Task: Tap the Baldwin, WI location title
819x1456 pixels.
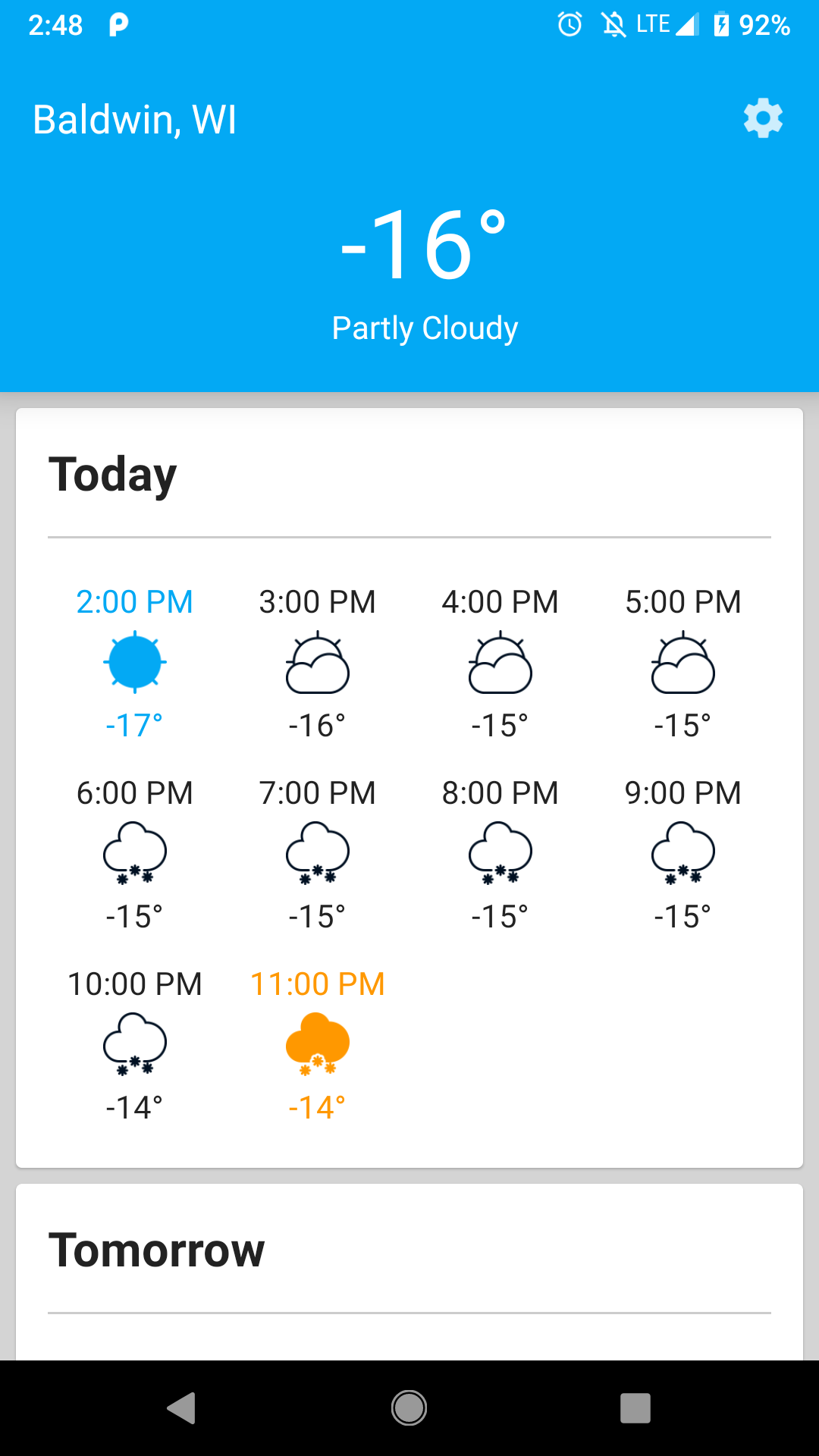Action: coord(135,120)
